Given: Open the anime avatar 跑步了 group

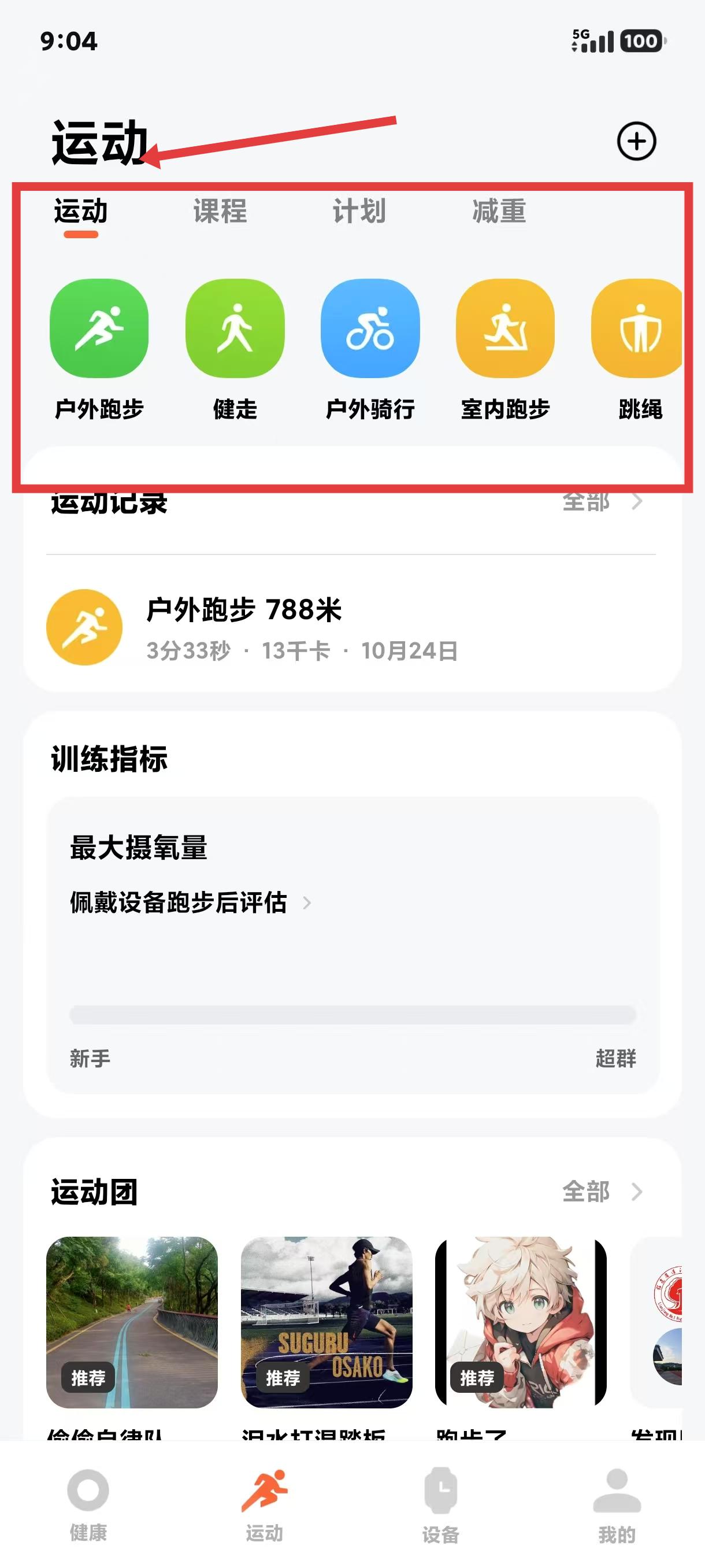Looking at the screenshot, I should pos(521,1322).
